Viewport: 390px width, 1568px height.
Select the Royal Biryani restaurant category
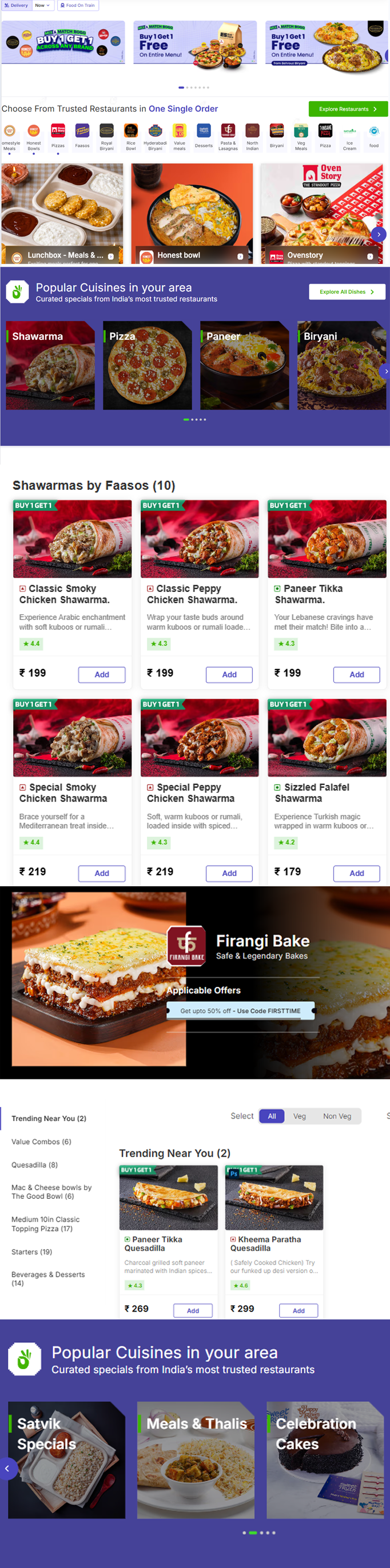click(106, 137)
